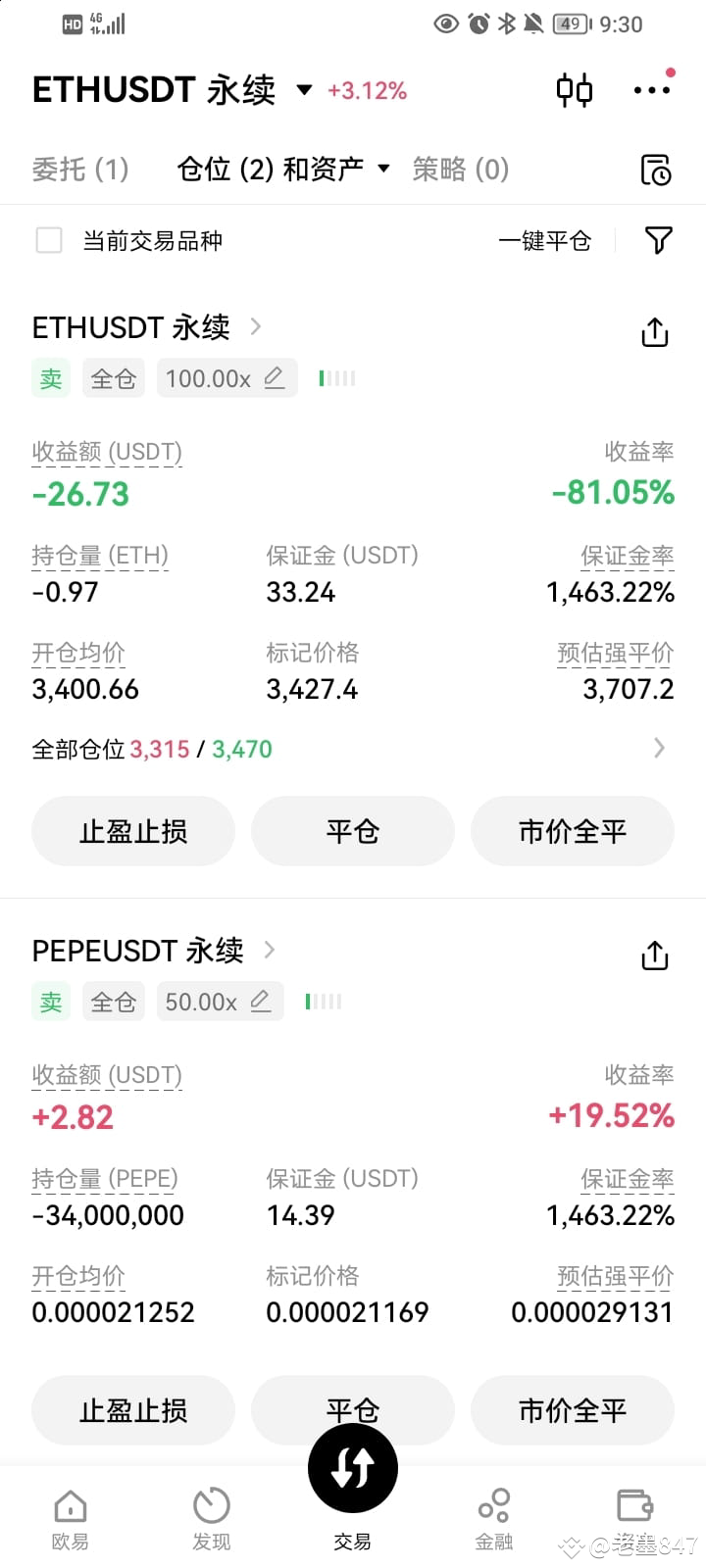
Task: Toggle 一键平仓 for all positions
Action: click(546, 240)
